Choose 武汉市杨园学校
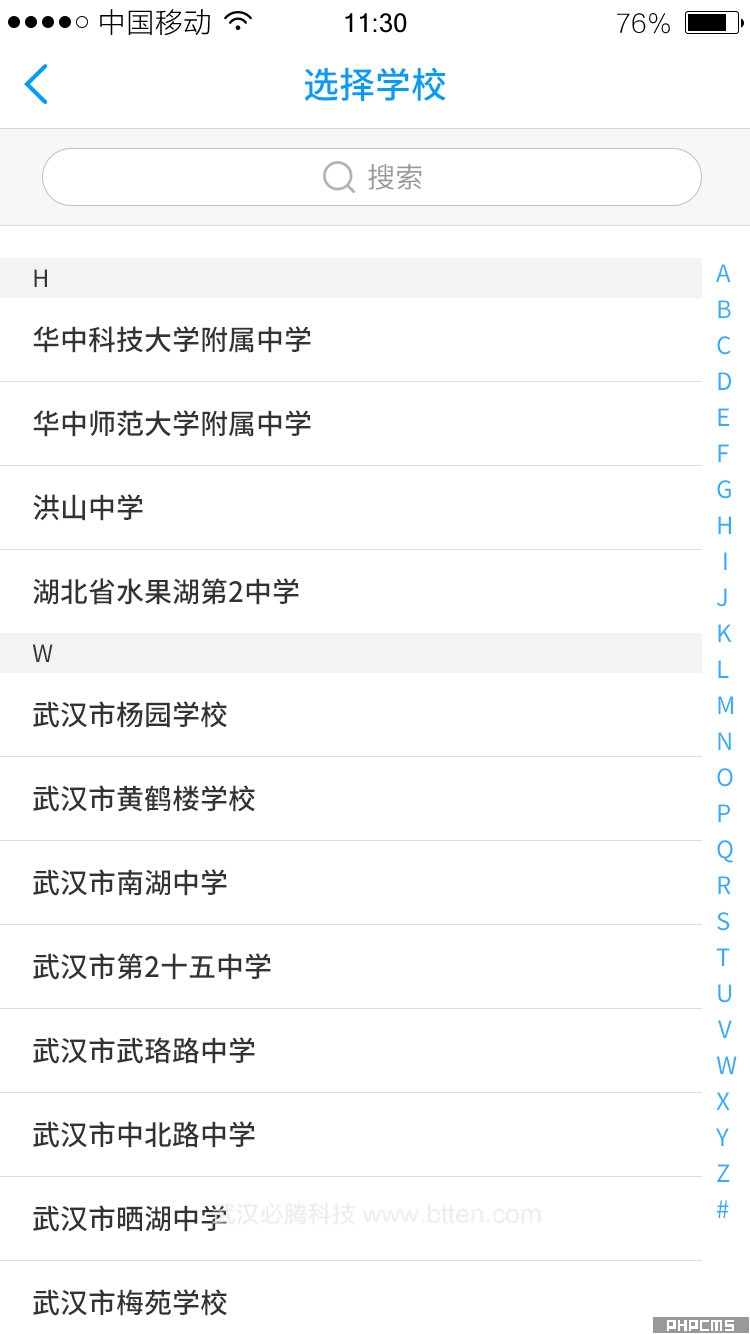This screenshot has height=1334, width=750. click(x=351, y=715)
